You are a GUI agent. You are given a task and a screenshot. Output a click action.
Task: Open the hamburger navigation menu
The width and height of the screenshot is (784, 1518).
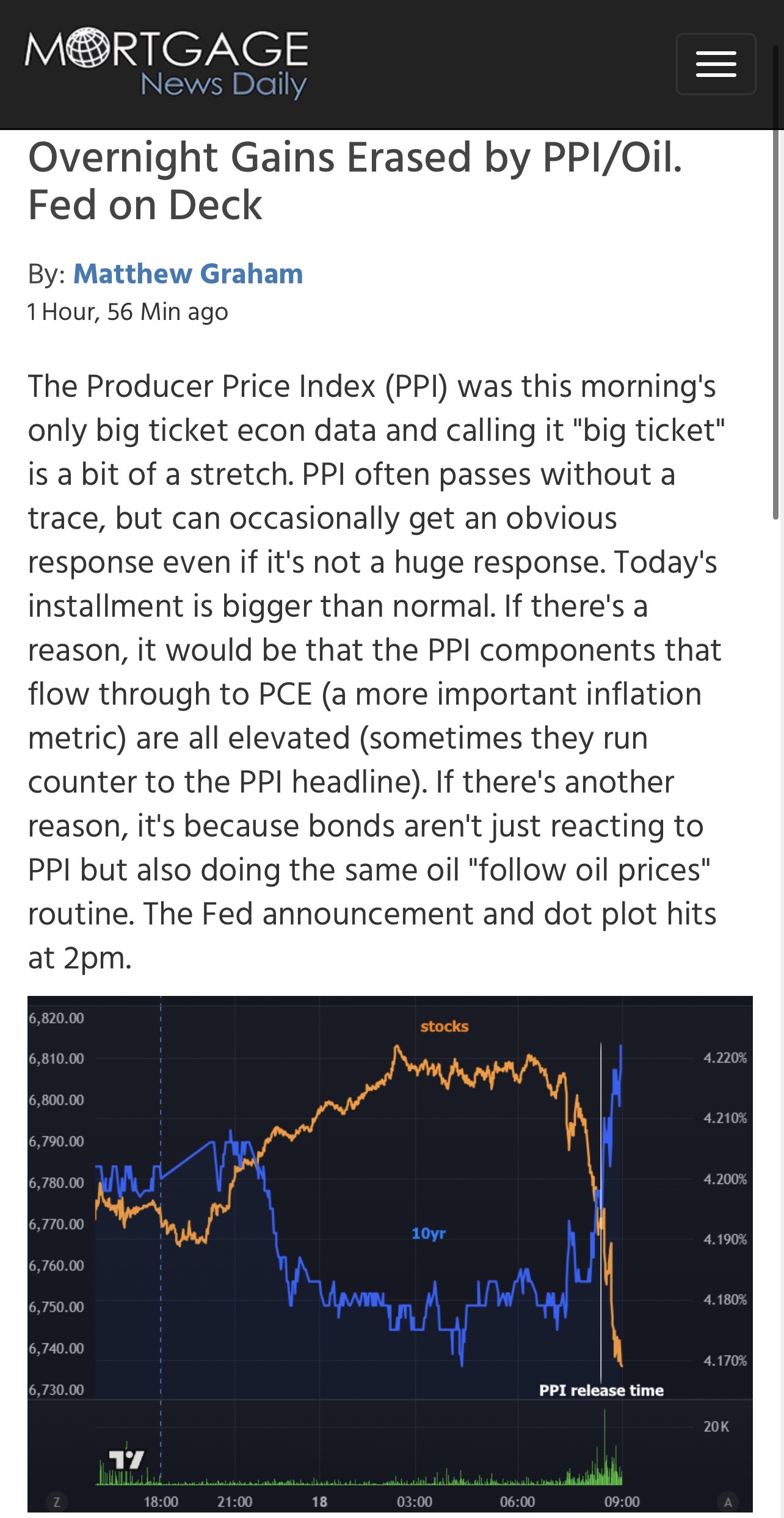coord(716,64)
